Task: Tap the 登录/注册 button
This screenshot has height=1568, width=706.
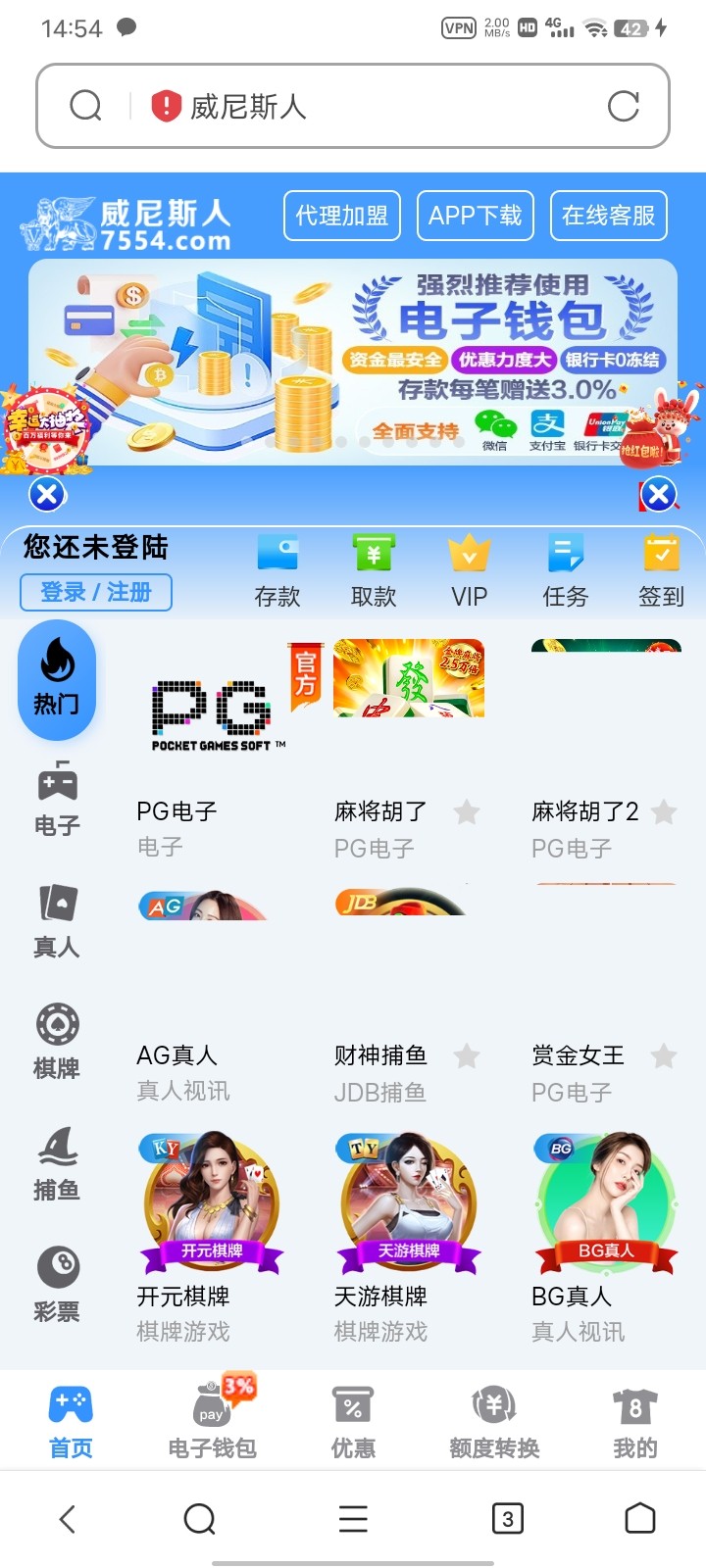Action: [95, 592]
